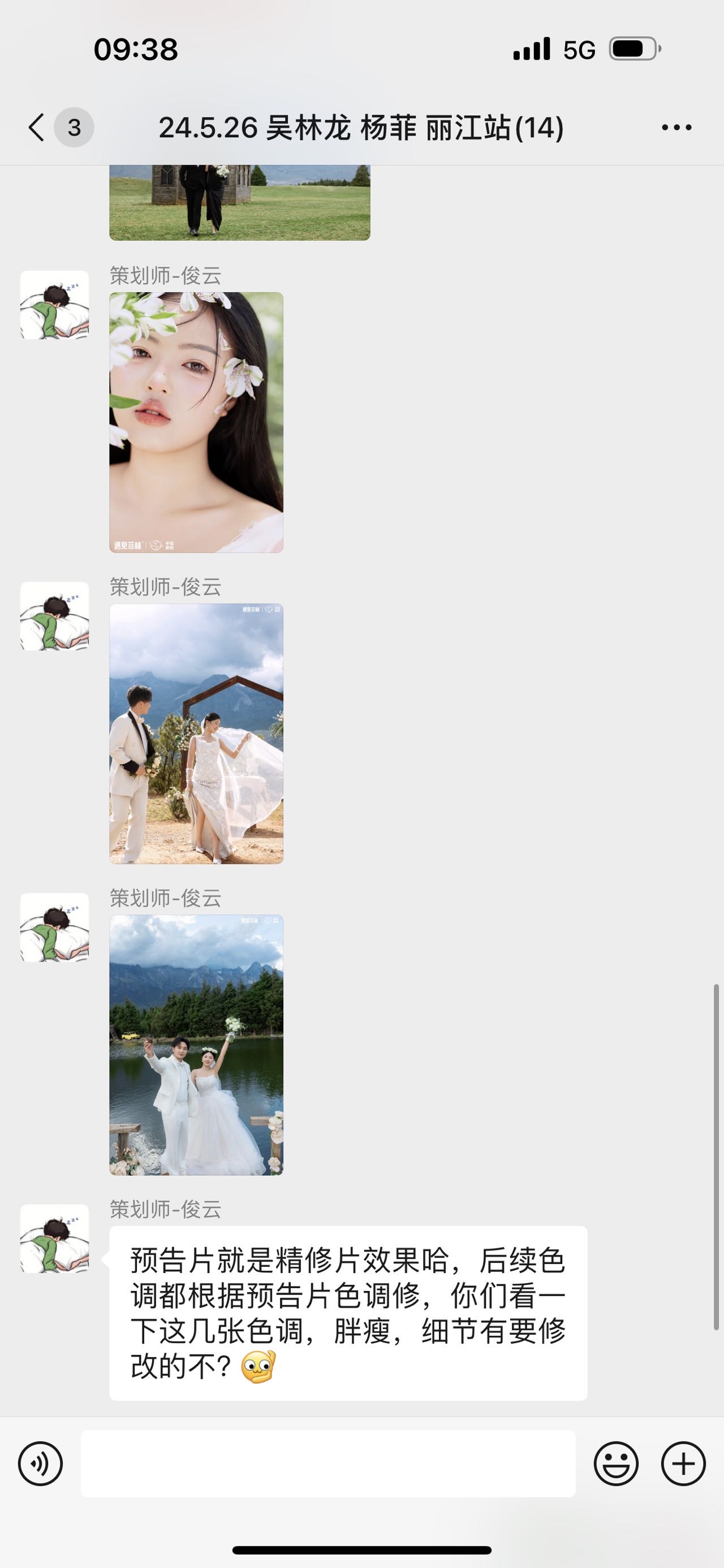Screen dimensions: 724x1568
Task: Switch to voice message input
Action: 40,1463
